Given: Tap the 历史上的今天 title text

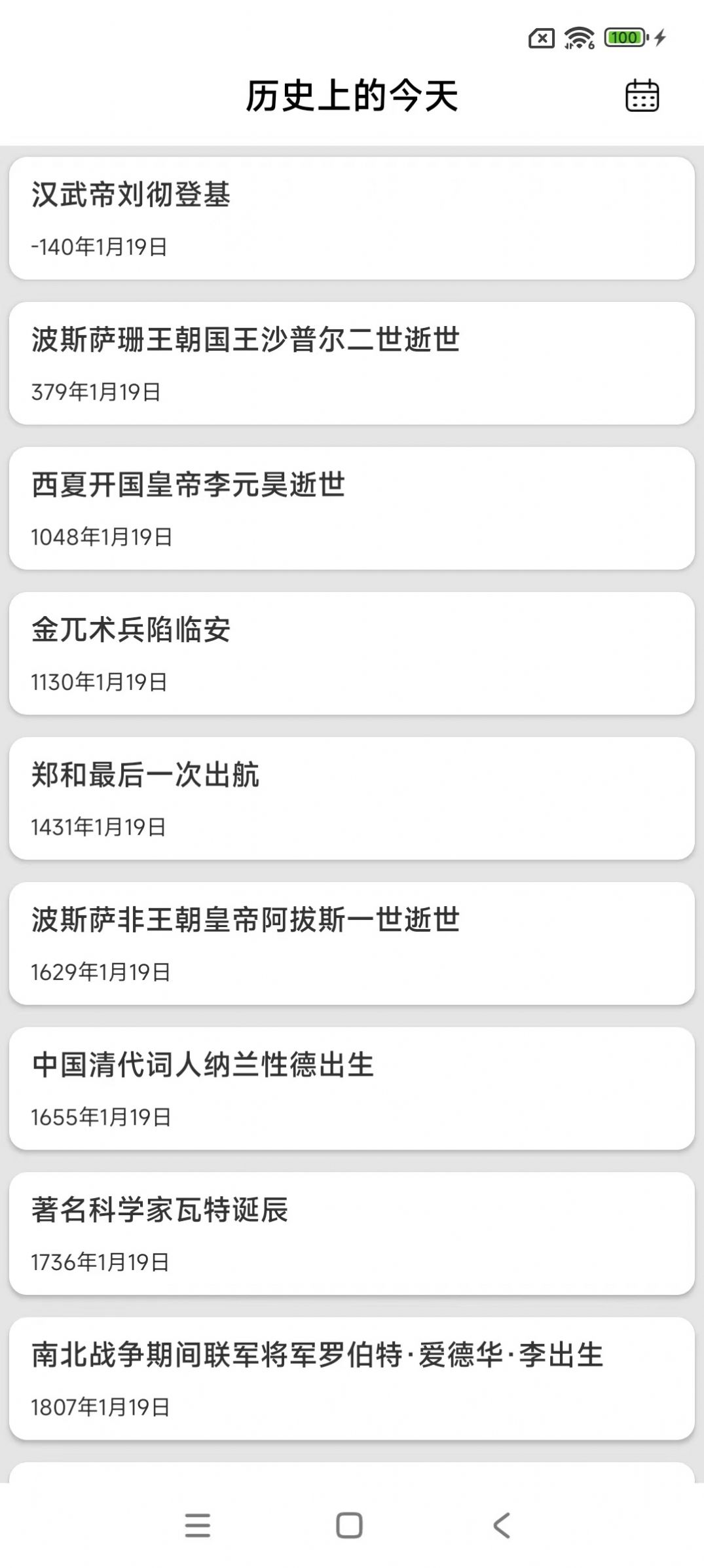Looking at the screenshot, I should click(352, 94).
